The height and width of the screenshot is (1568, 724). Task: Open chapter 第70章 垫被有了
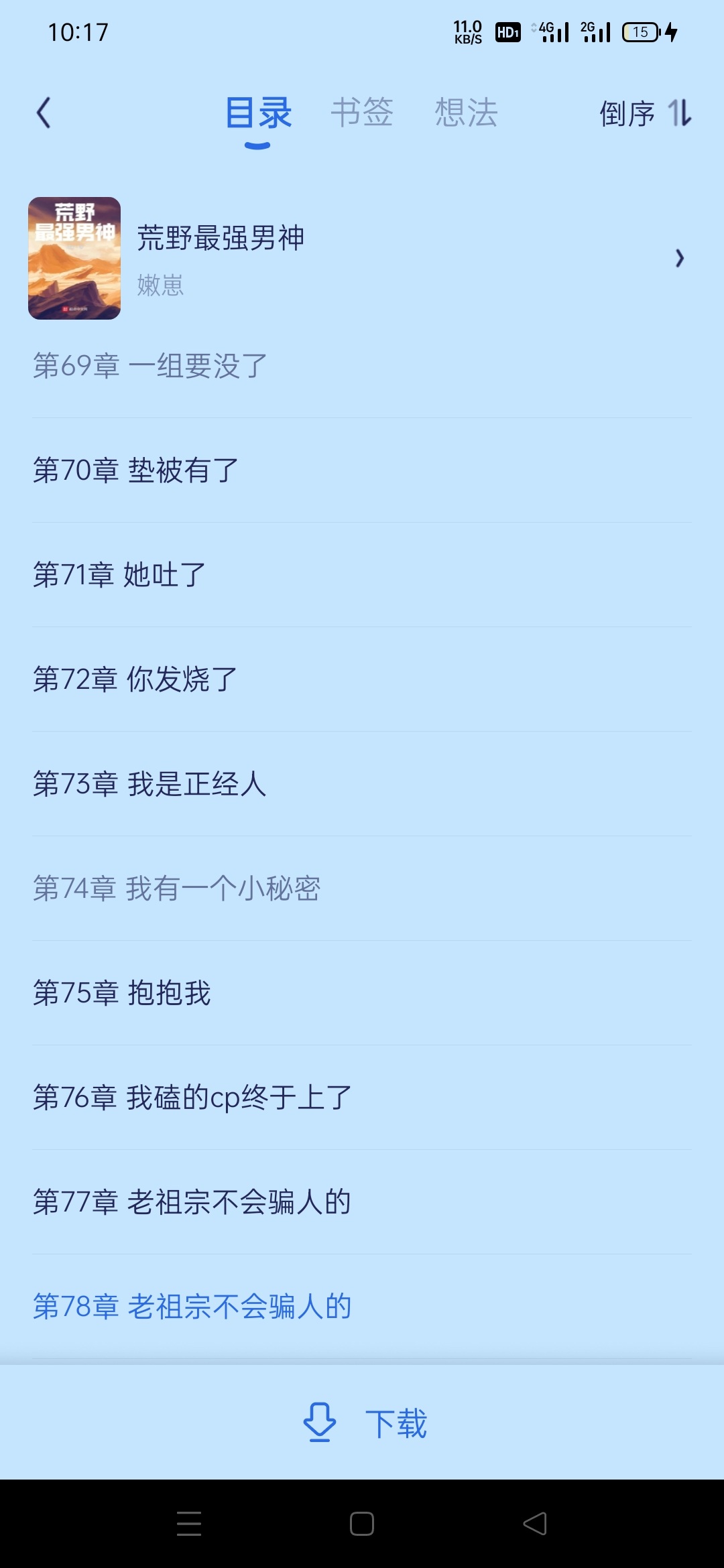136,470
